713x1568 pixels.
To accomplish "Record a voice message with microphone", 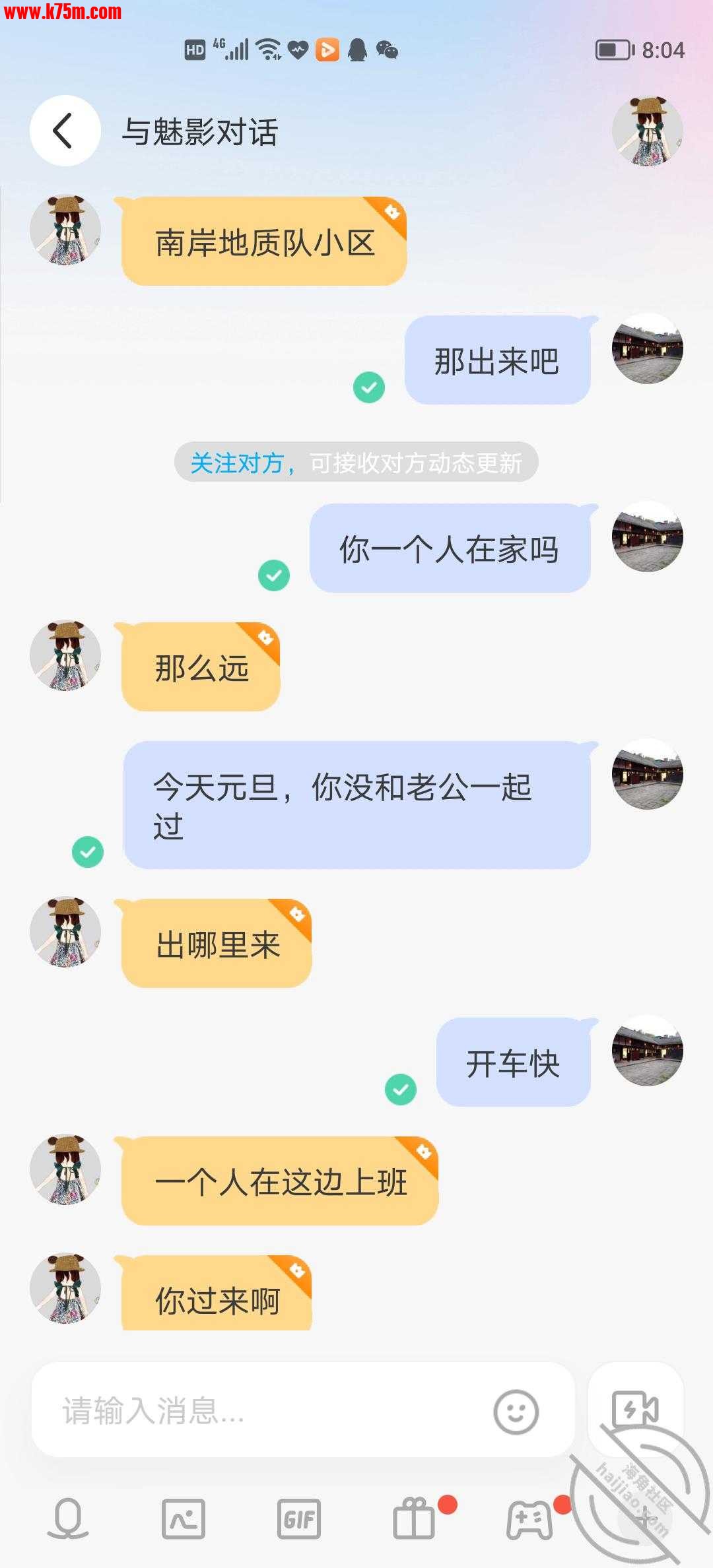I will tap(68, 1519).
